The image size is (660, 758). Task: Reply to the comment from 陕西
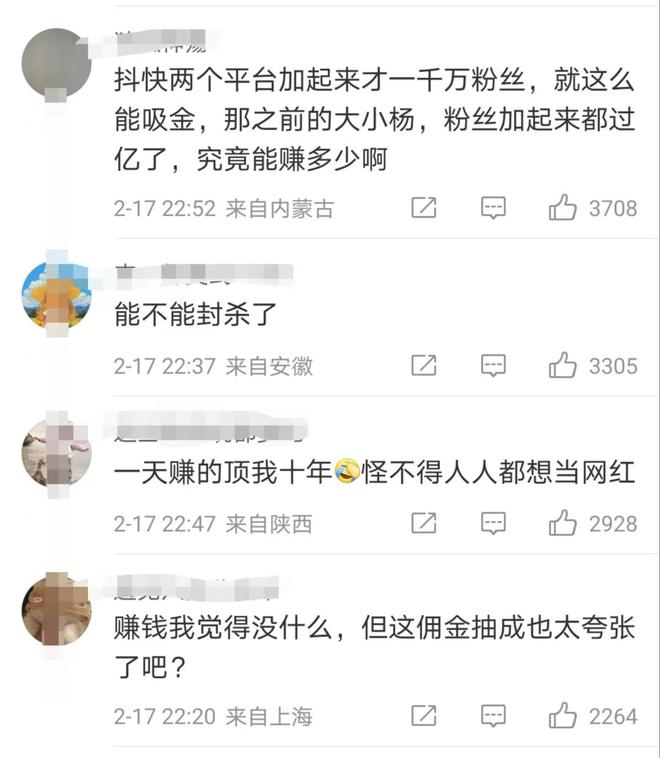tap(493, 523)
